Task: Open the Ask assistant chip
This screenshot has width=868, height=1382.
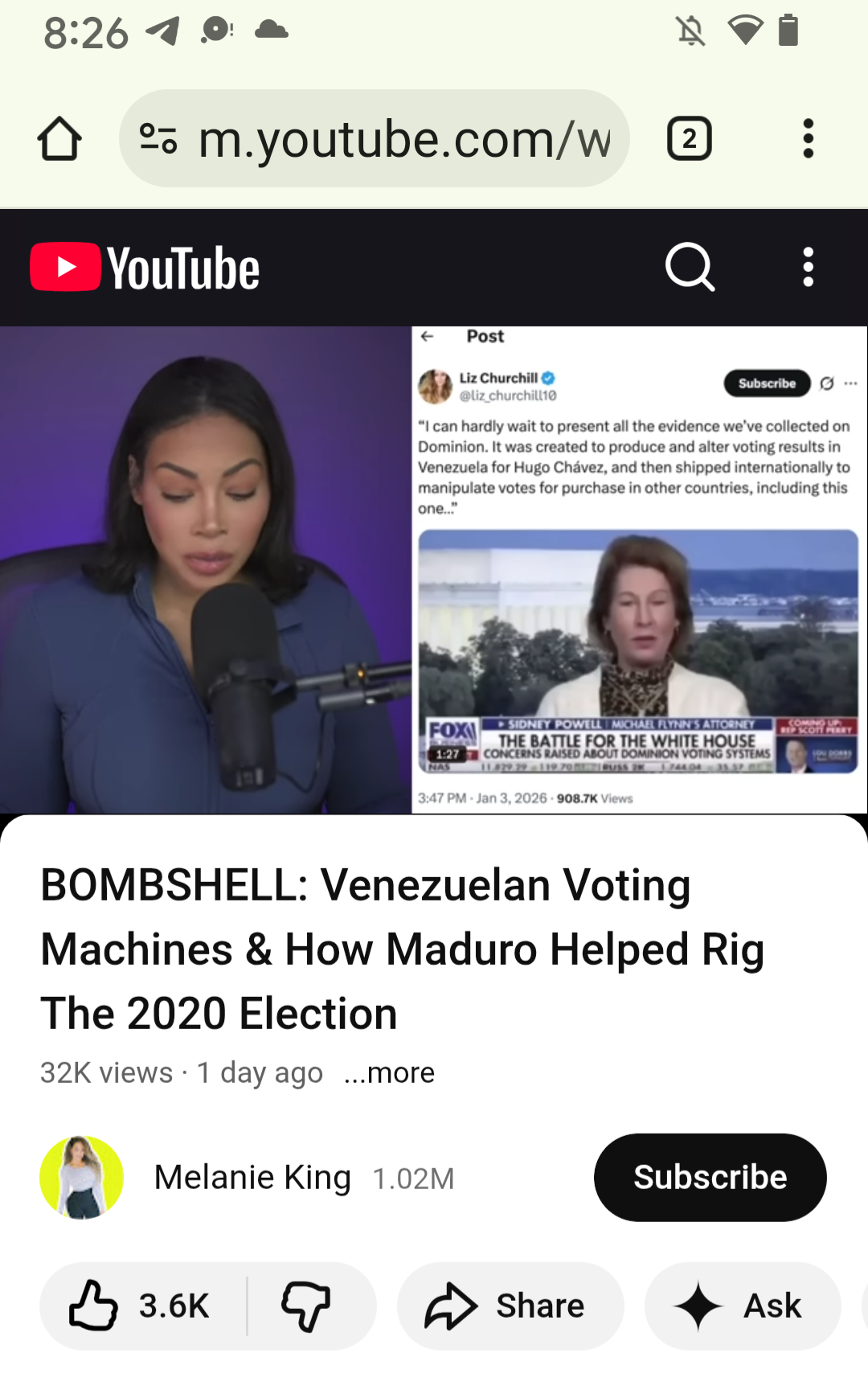Action: coord(741,1306)
